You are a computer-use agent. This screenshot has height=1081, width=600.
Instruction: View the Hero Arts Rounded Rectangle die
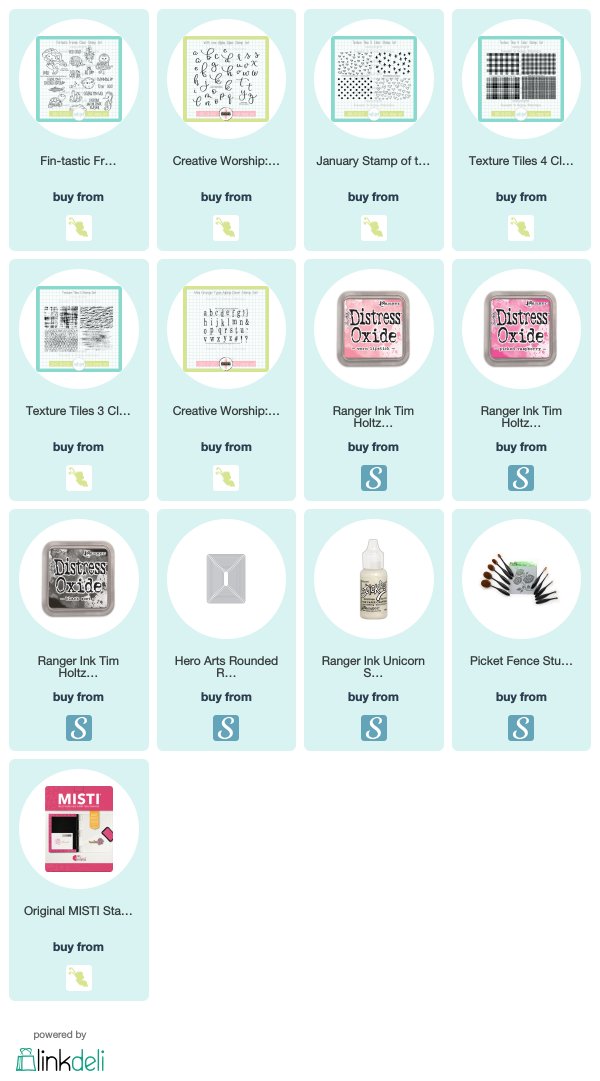pos(226,629)
